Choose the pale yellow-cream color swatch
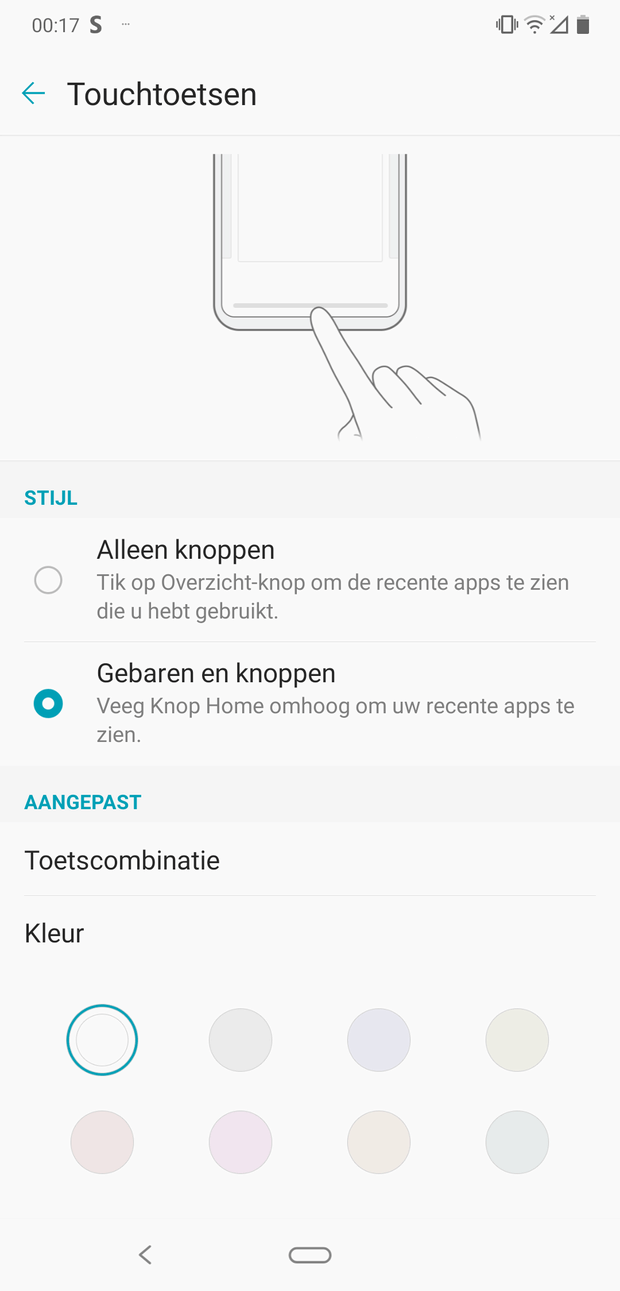 coord(517,1040)
